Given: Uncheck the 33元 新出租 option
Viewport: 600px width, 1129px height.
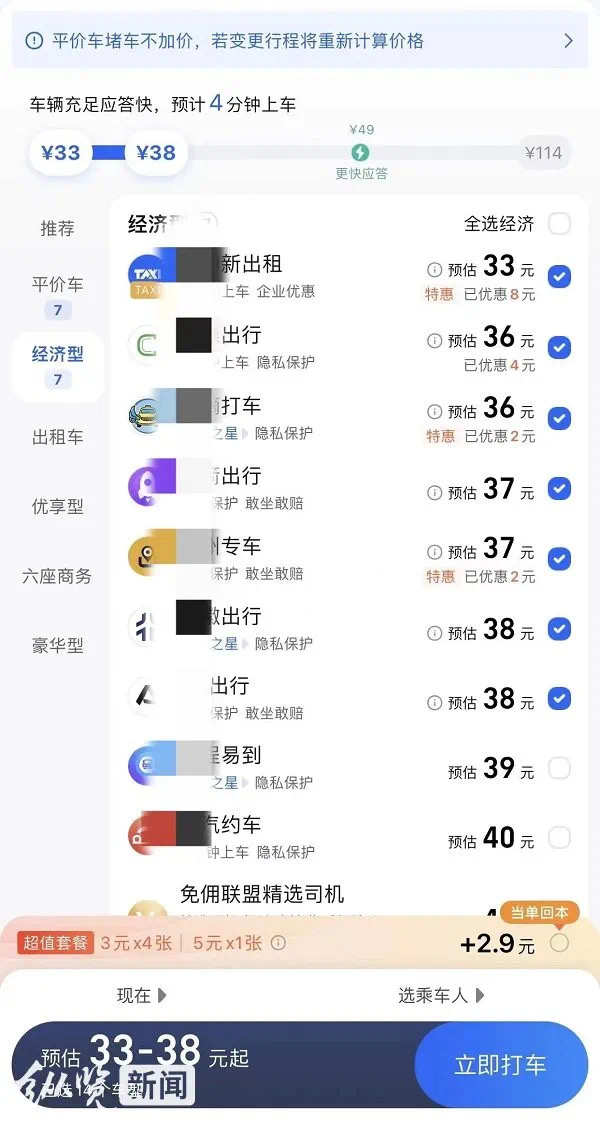Looking at the screenshot, I should (x=560, y=277).
